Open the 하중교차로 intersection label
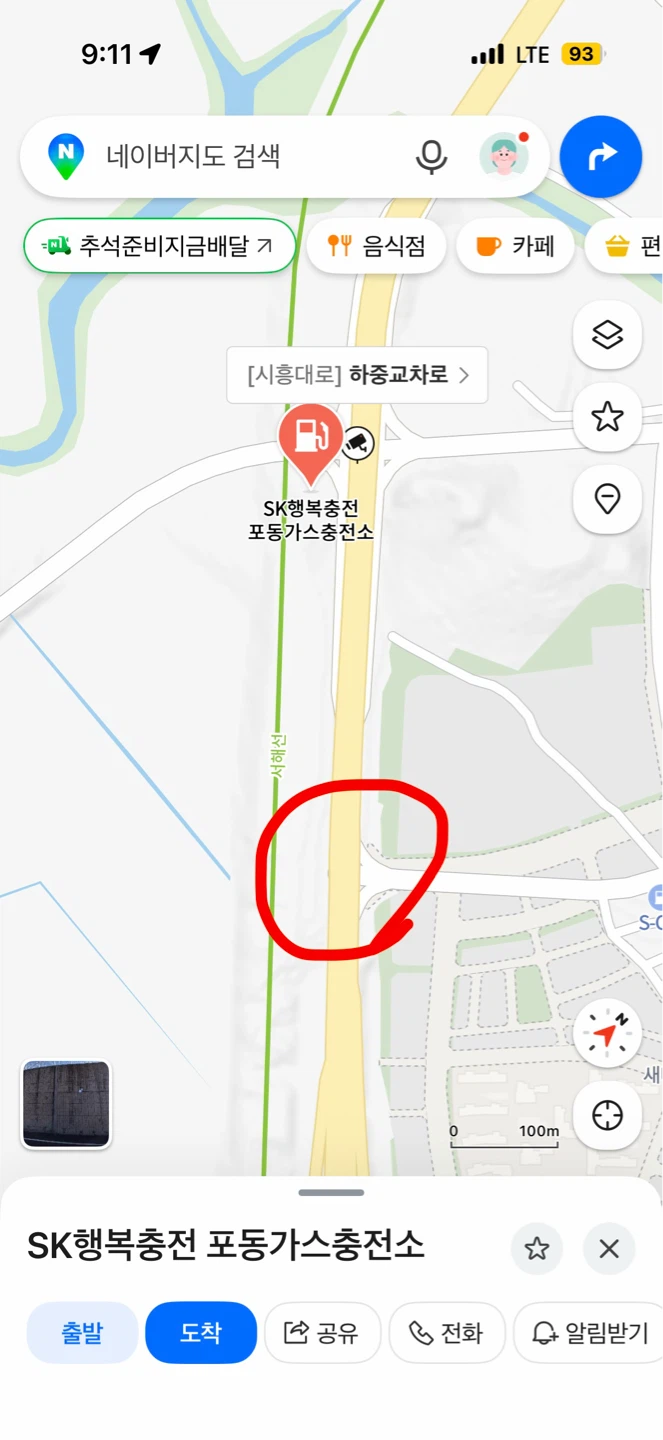The height and width of the screenshot is (1440, 663). tap(357, 375)
